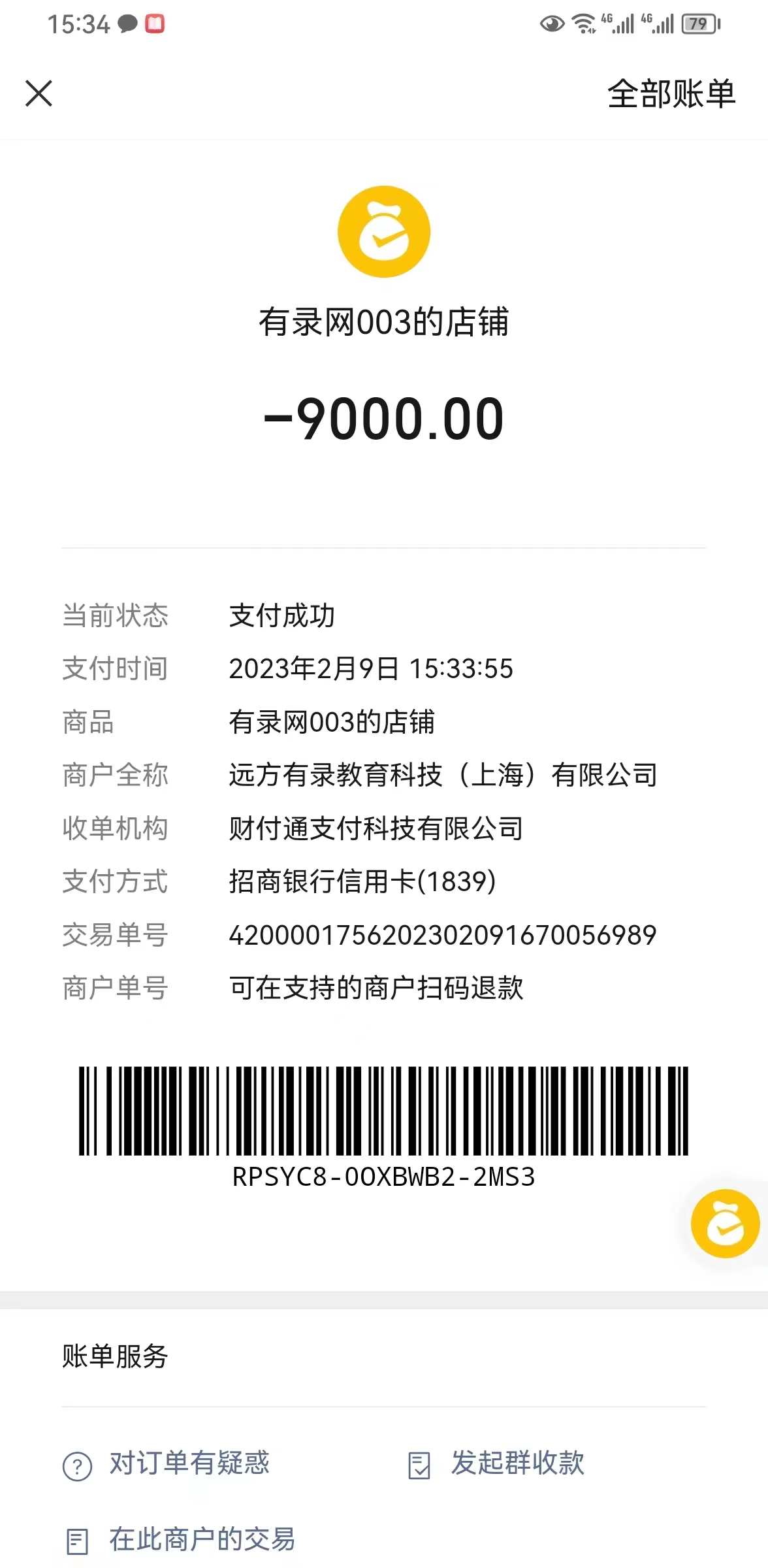This screenshot has height=1568, width=768.
Task: Open 对订单有疑惑 help option
Action: point(189,1463)
